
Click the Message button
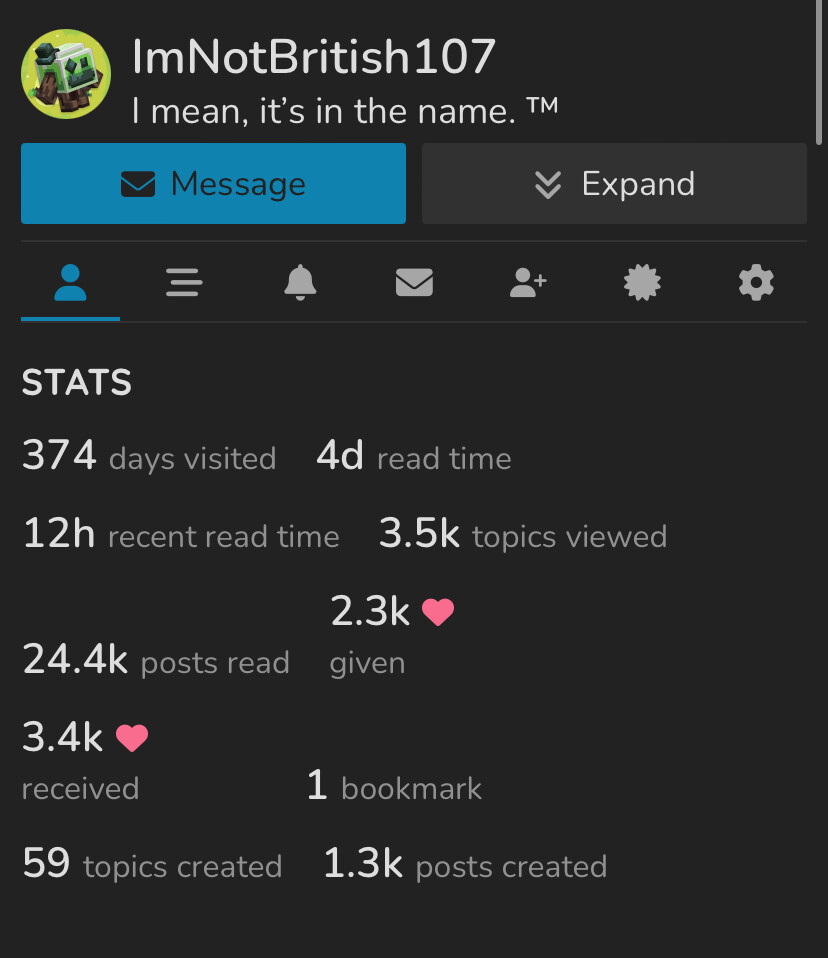pos(213,183)
